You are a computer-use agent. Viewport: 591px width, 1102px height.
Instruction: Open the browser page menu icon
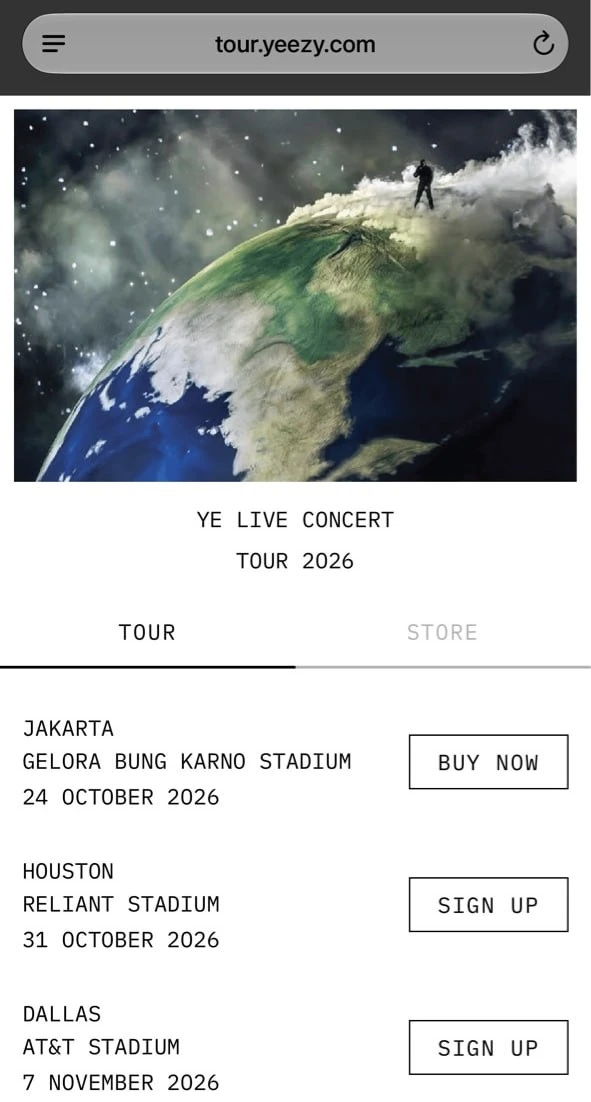pos(54,44)
